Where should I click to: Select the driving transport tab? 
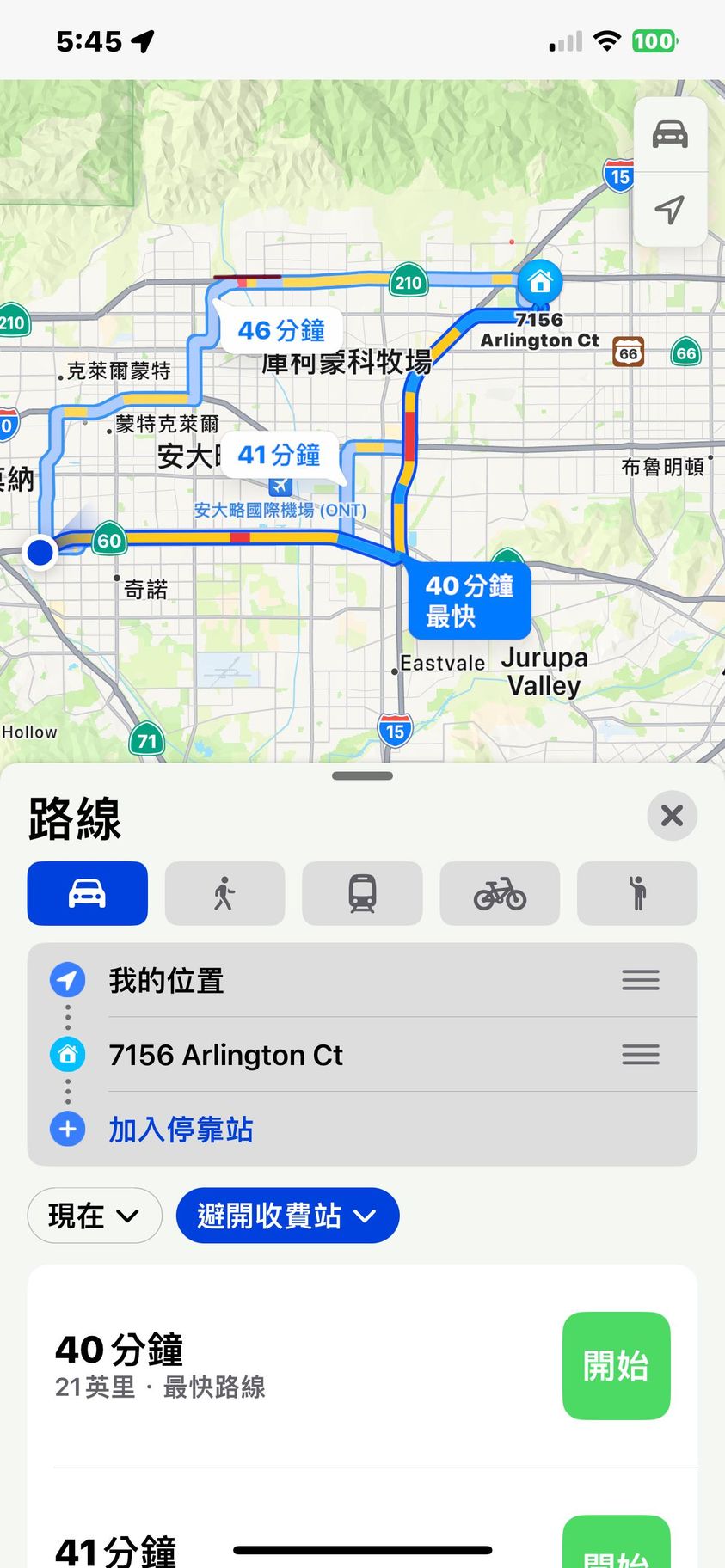[88, 893]
